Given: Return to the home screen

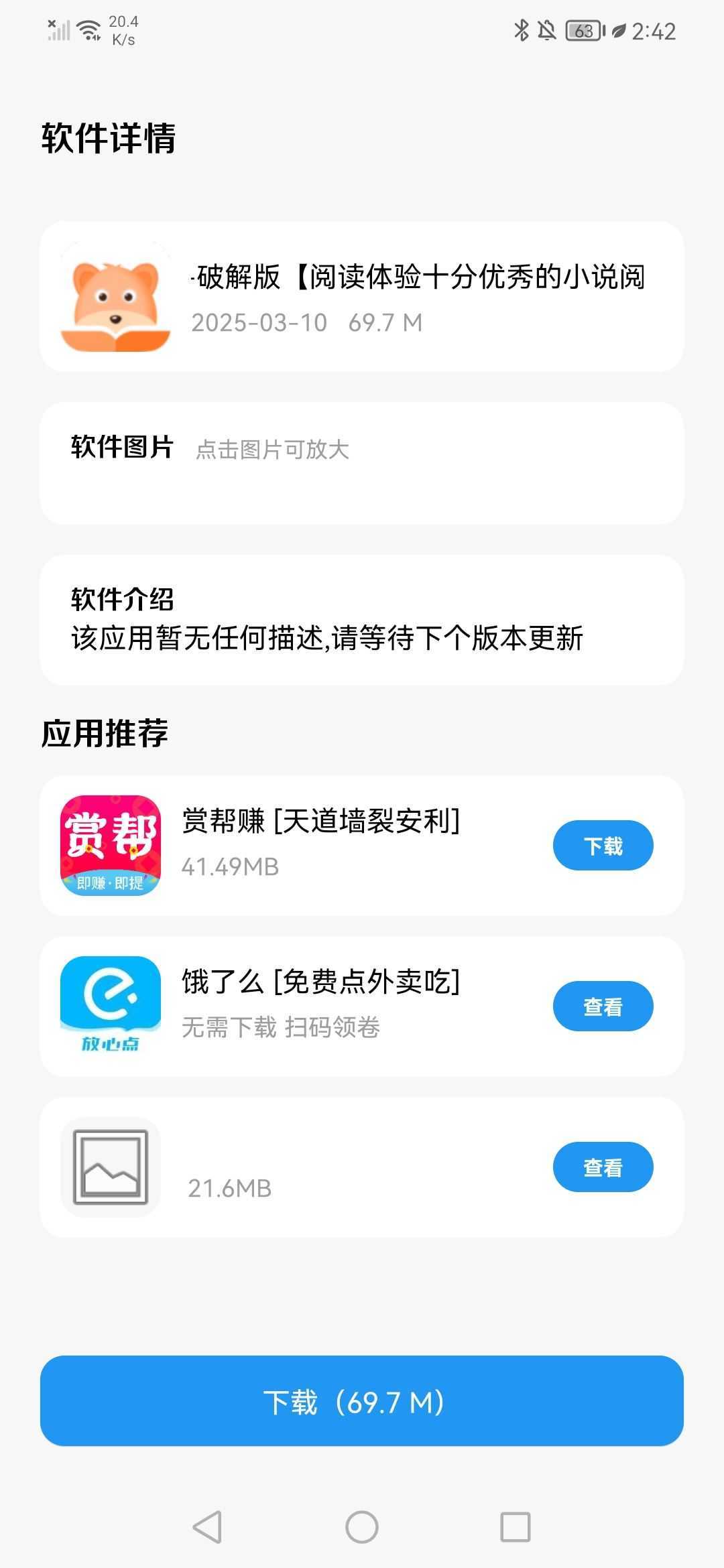Looking at the screenshot, I should pos(362,1527).
